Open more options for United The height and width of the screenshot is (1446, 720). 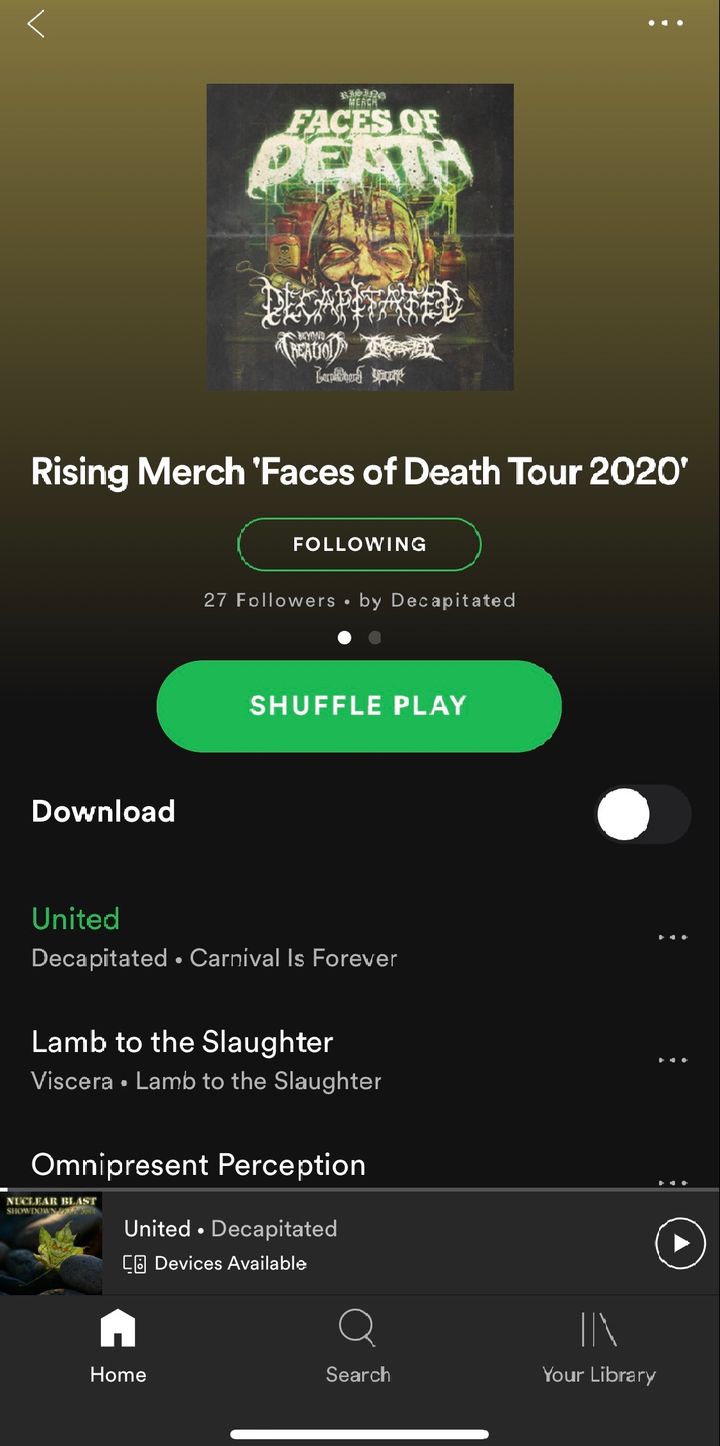tap(672, 938)
